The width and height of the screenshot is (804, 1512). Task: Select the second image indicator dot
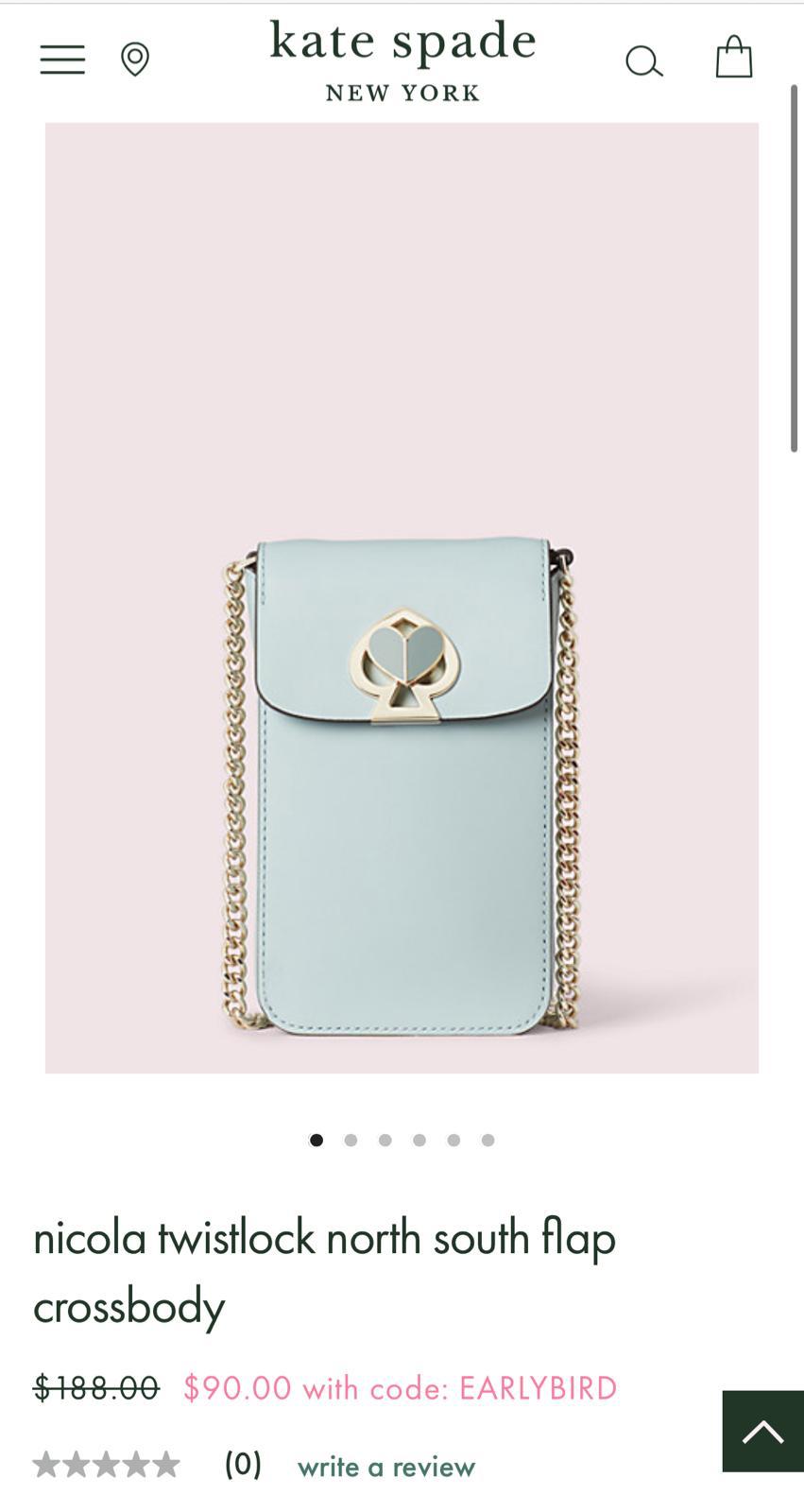[351, 1140]
